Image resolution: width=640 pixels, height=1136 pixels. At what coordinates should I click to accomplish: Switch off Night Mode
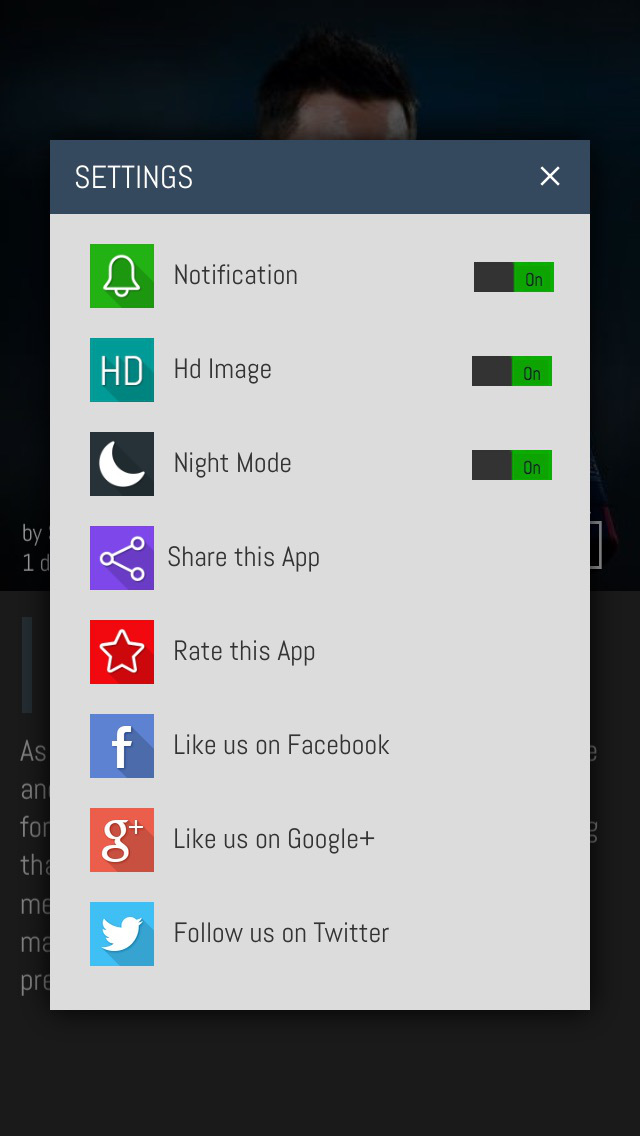tap(512, 465)
